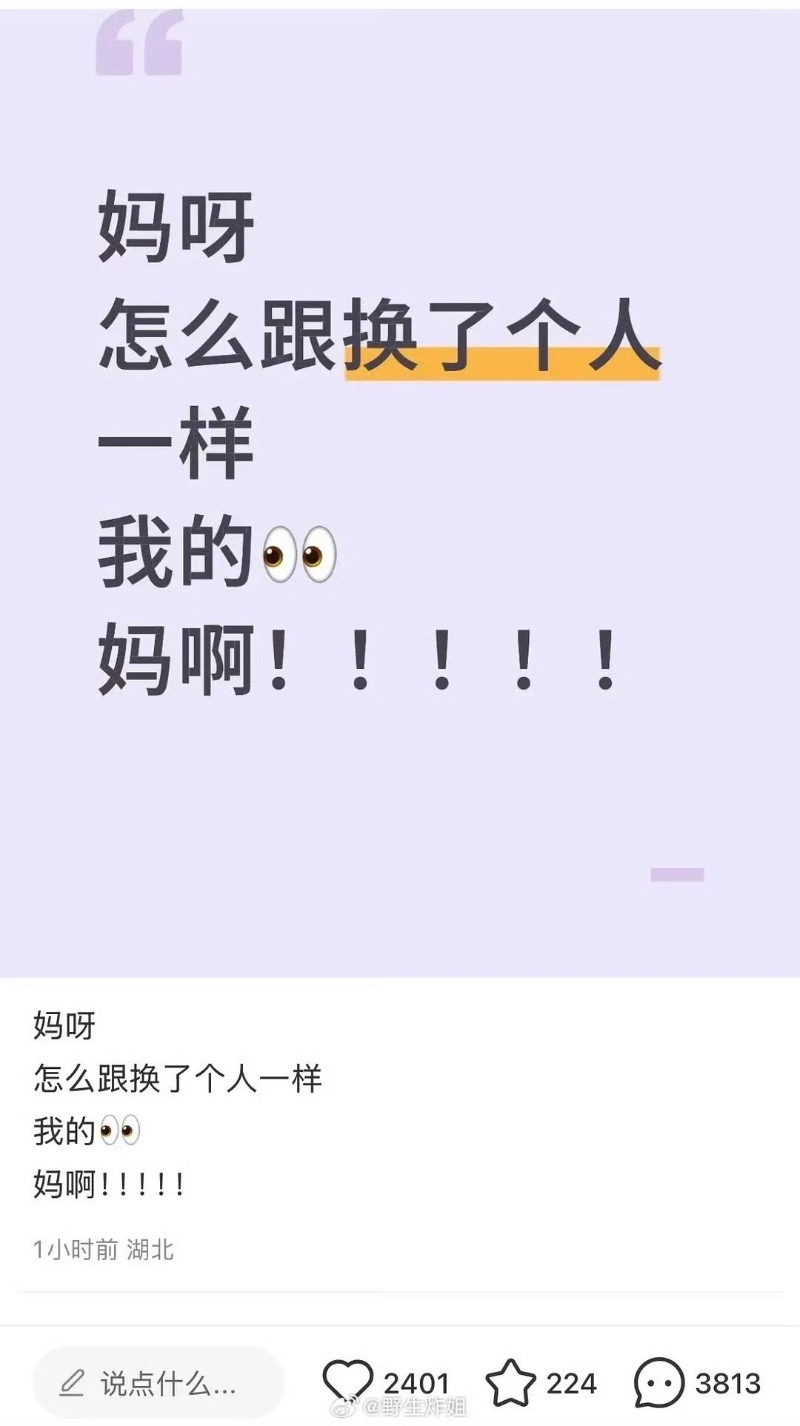
Task: Save the post with the star icon
Action: [510, 1383]
